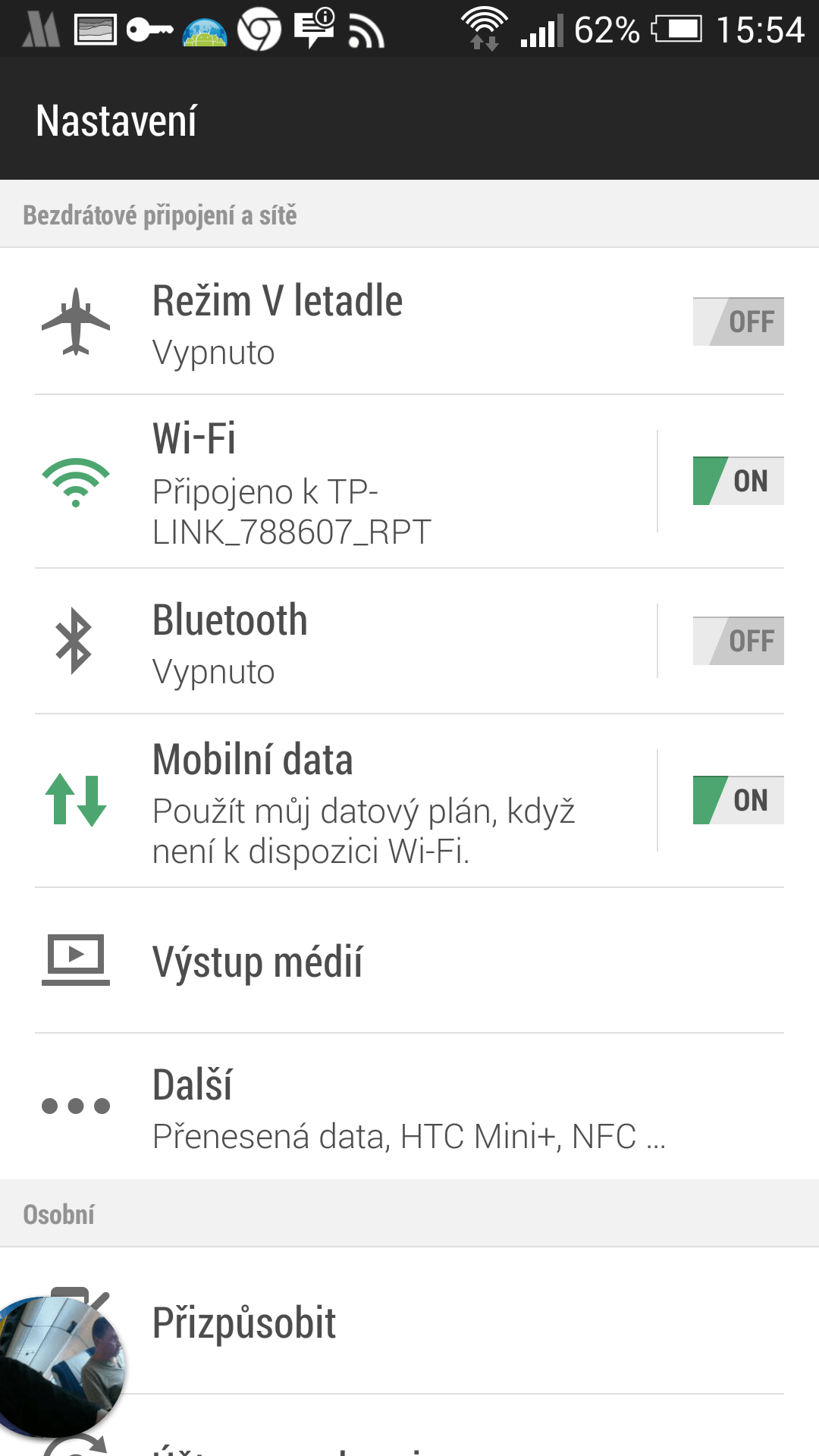Screen dimensions: 819x1456
Task: Open Další wireless options
Action: click(409, 1106)
